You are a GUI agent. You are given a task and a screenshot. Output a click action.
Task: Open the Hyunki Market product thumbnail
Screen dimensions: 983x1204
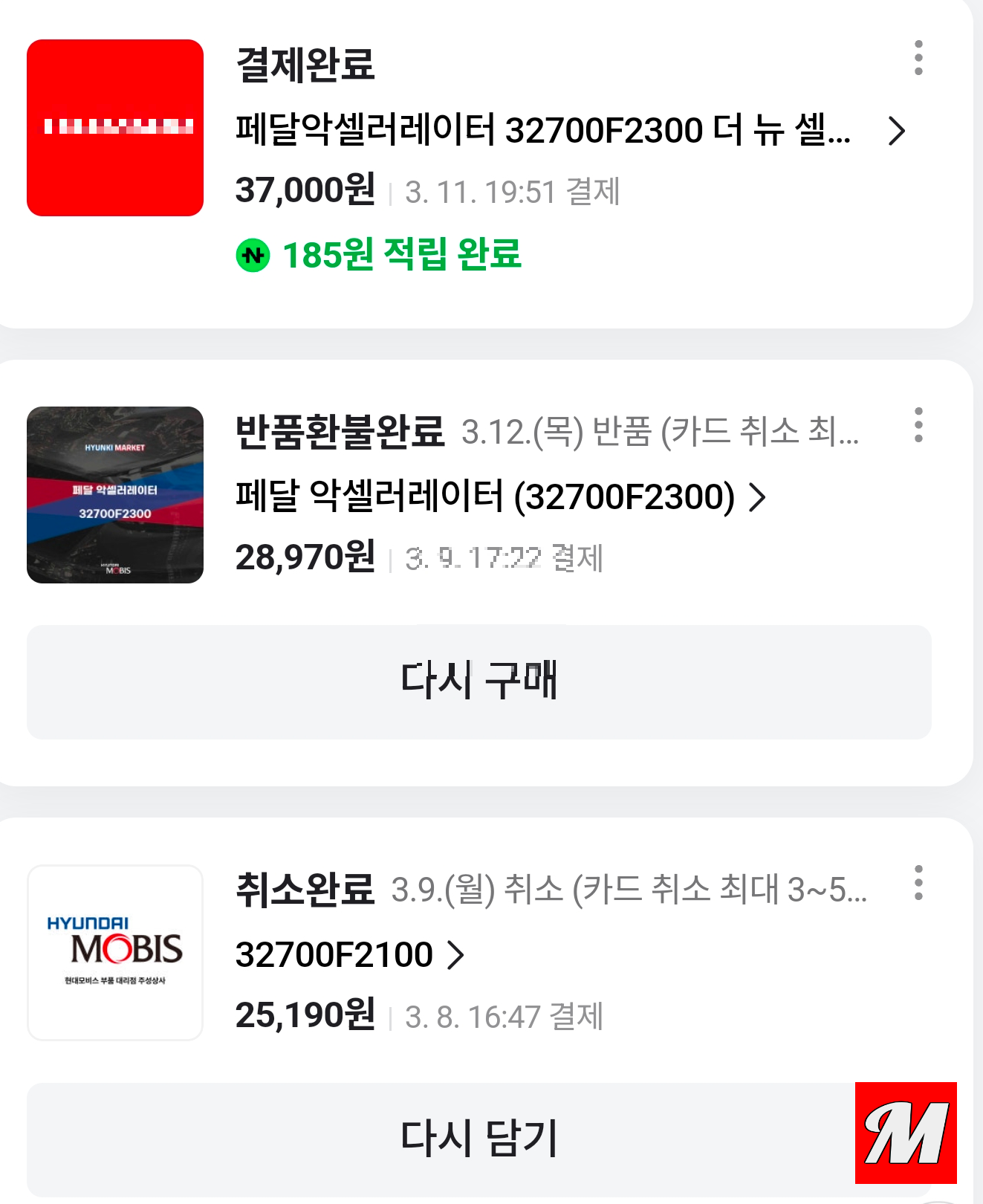[x=115, y=495]
